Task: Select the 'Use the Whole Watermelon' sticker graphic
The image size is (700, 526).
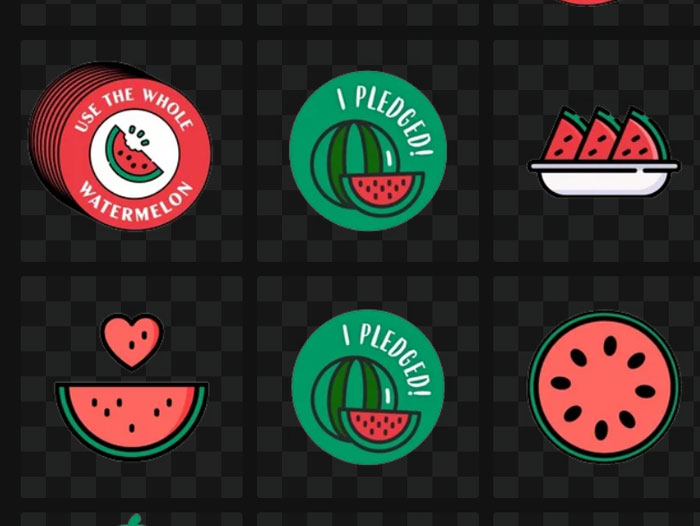Action: 122,148
